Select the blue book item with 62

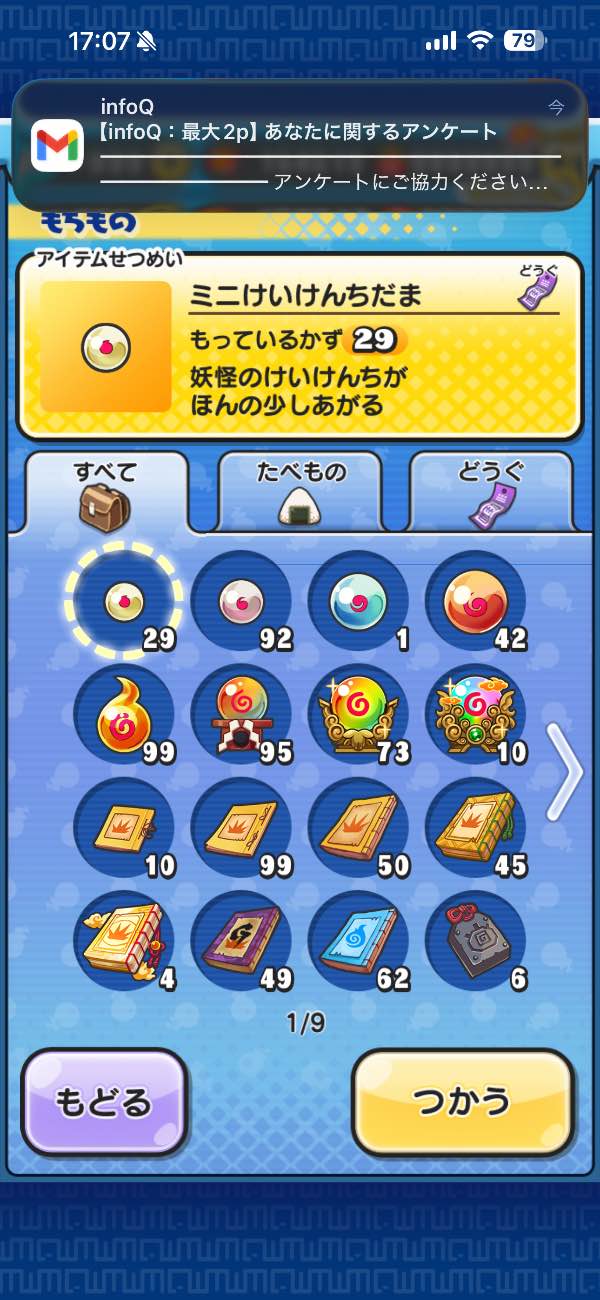point(358,942)
